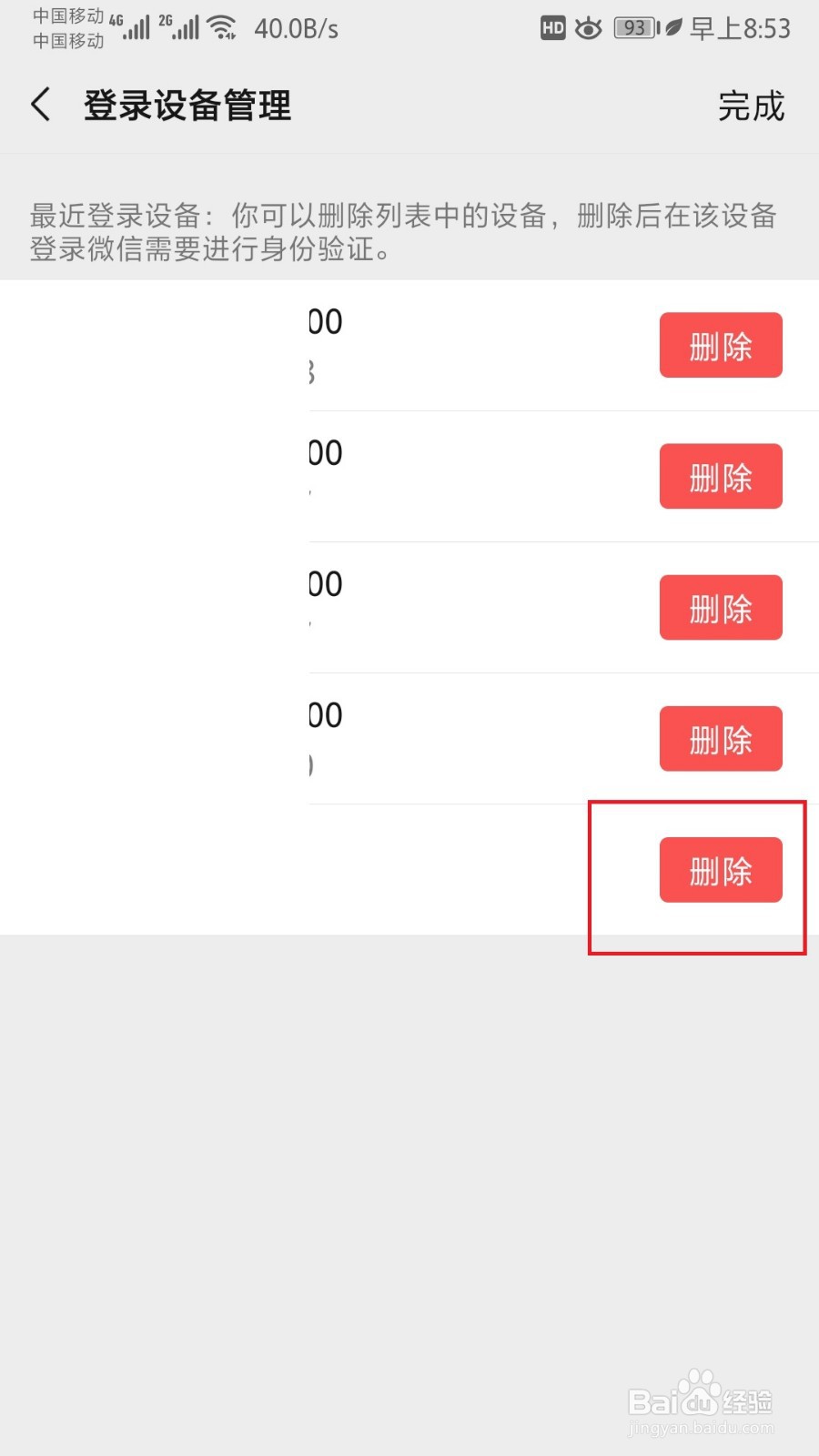
Task: Click the HD voice status bar icon
Action: (x=551, y=28)
